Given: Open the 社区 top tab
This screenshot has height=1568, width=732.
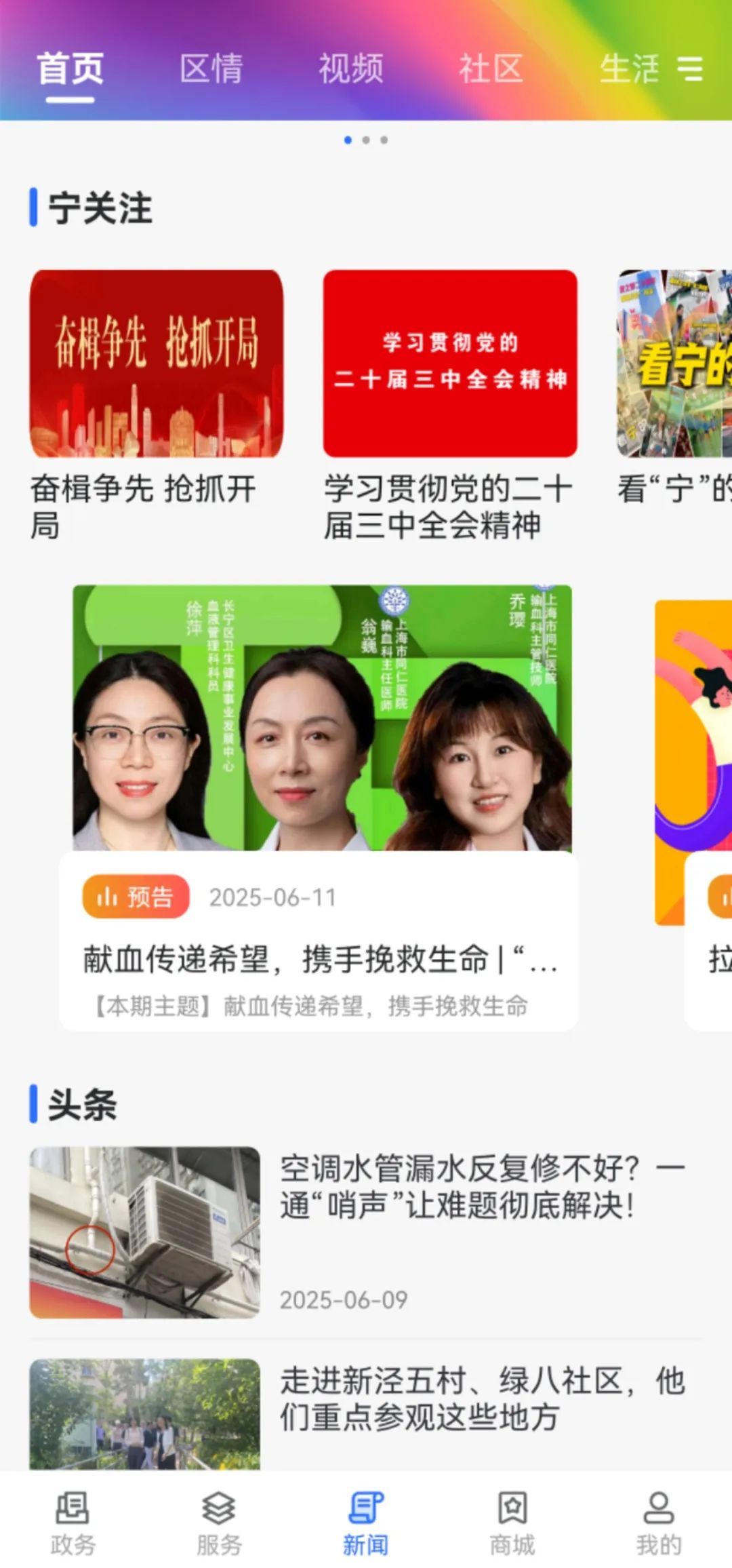Looking at the screenshot, I should (491, 69).
